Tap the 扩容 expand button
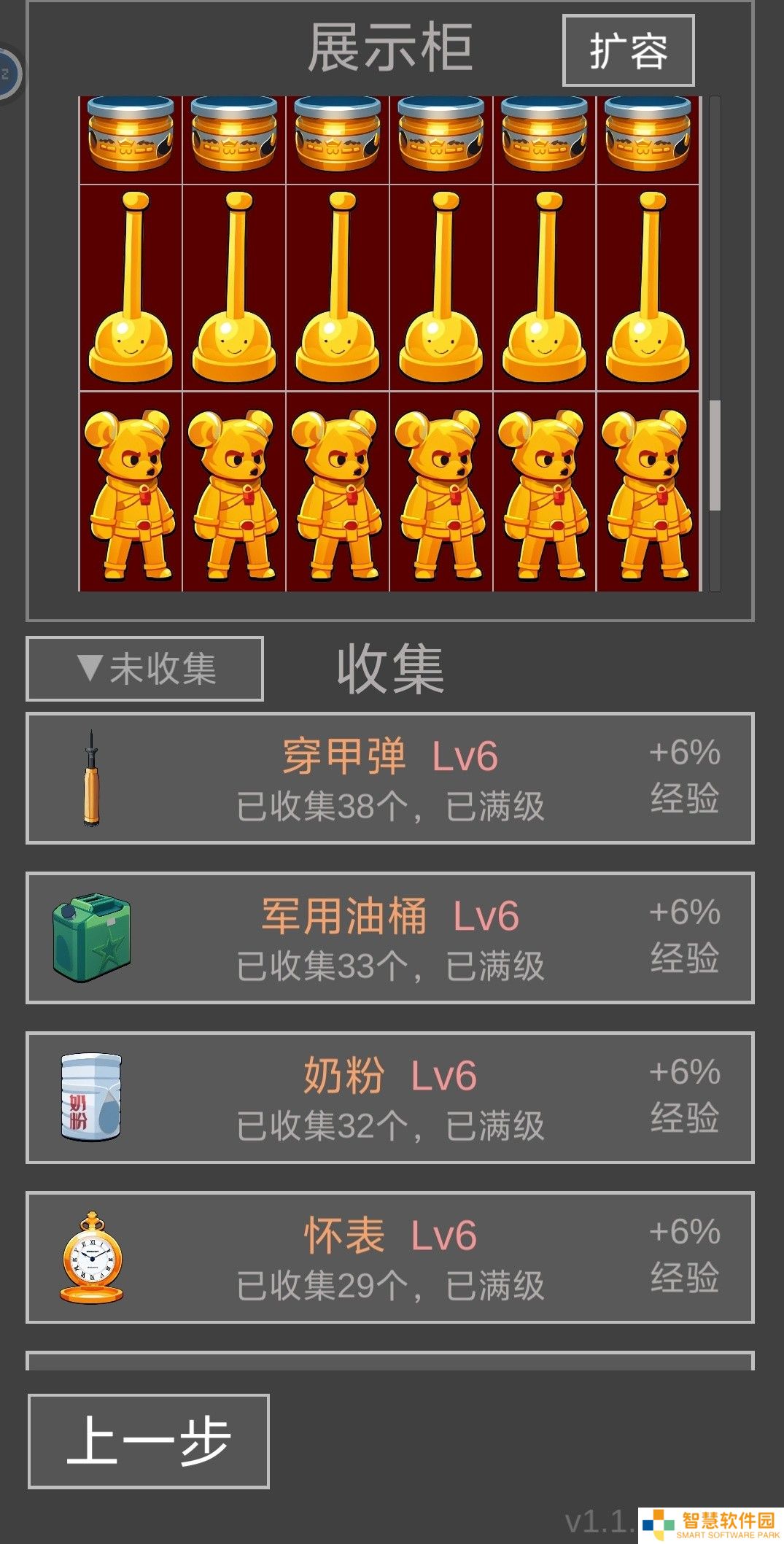Viewport: 784px width, 1544px height. tap(628, 50)
